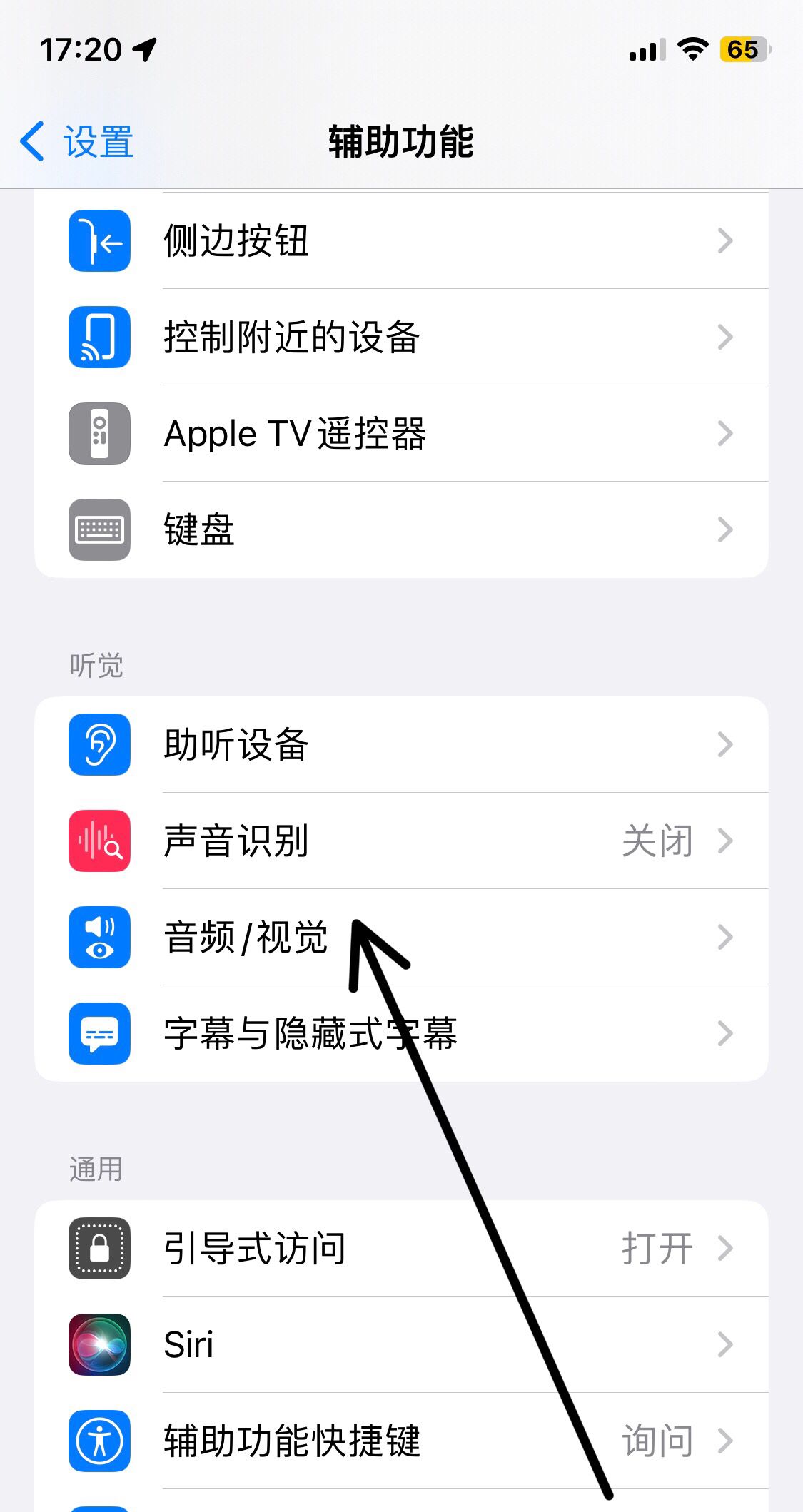Tap the Apple TV Remote icon
Viewport: 803px width, 1512px height.
tap(99, 434)
